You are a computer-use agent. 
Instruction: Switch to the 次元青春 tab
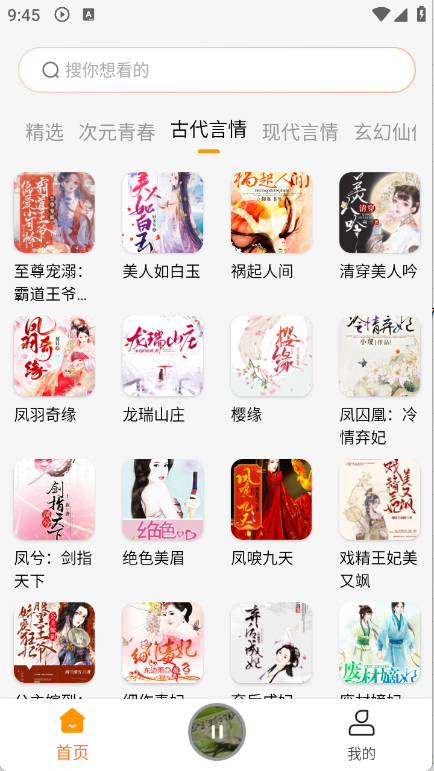click(117, 132)
